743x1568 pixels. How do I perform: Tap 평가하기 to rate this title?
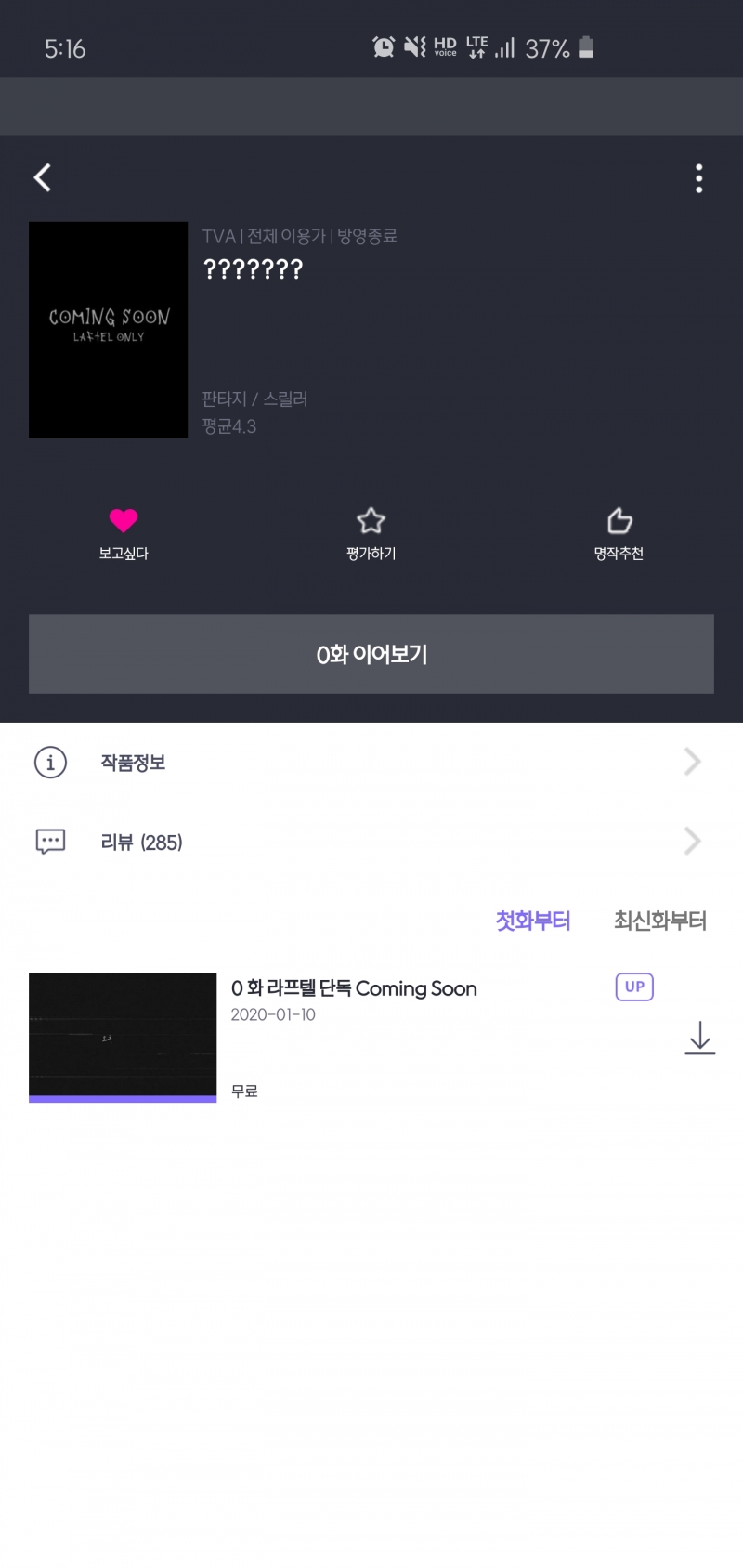371,532
